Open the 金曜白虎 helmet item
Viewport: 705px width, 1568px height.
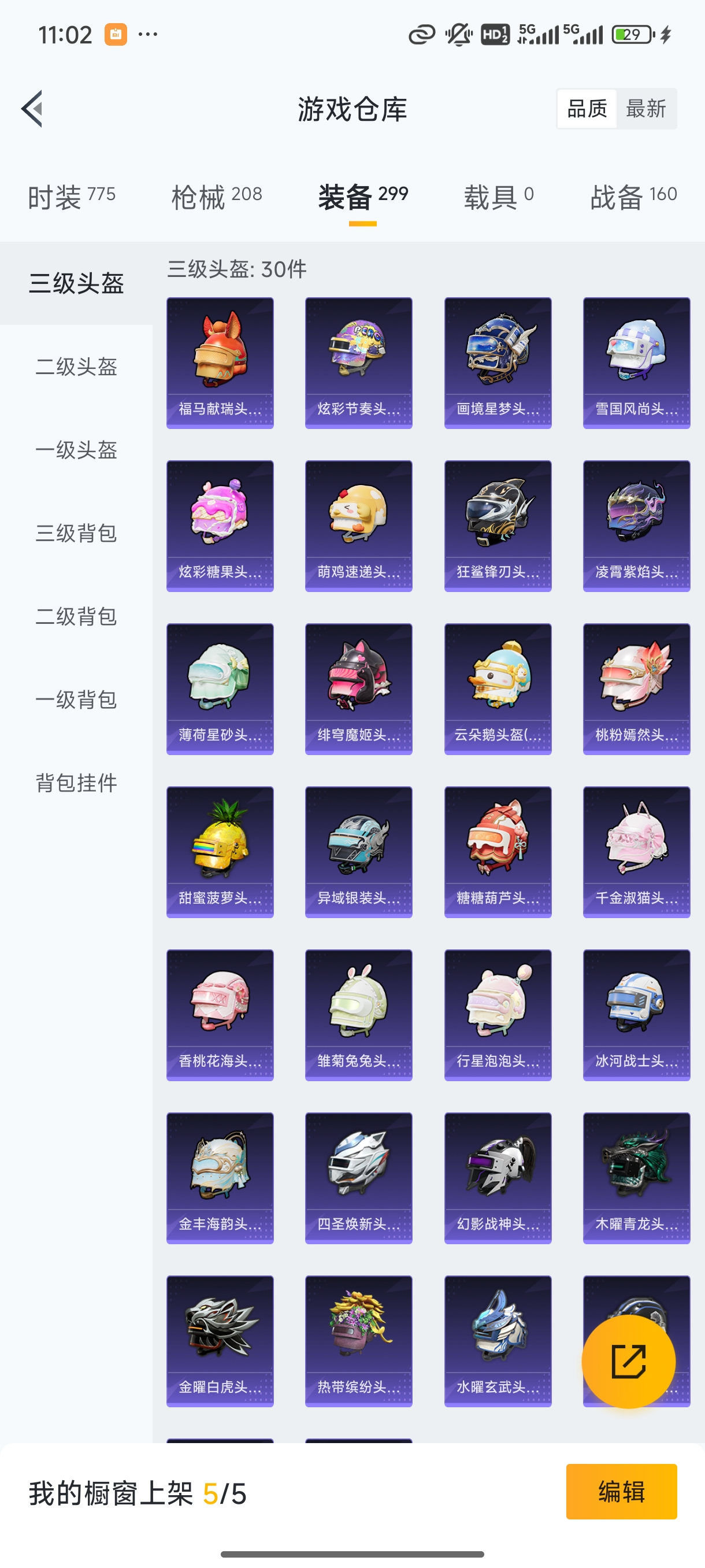point(220,1341)
